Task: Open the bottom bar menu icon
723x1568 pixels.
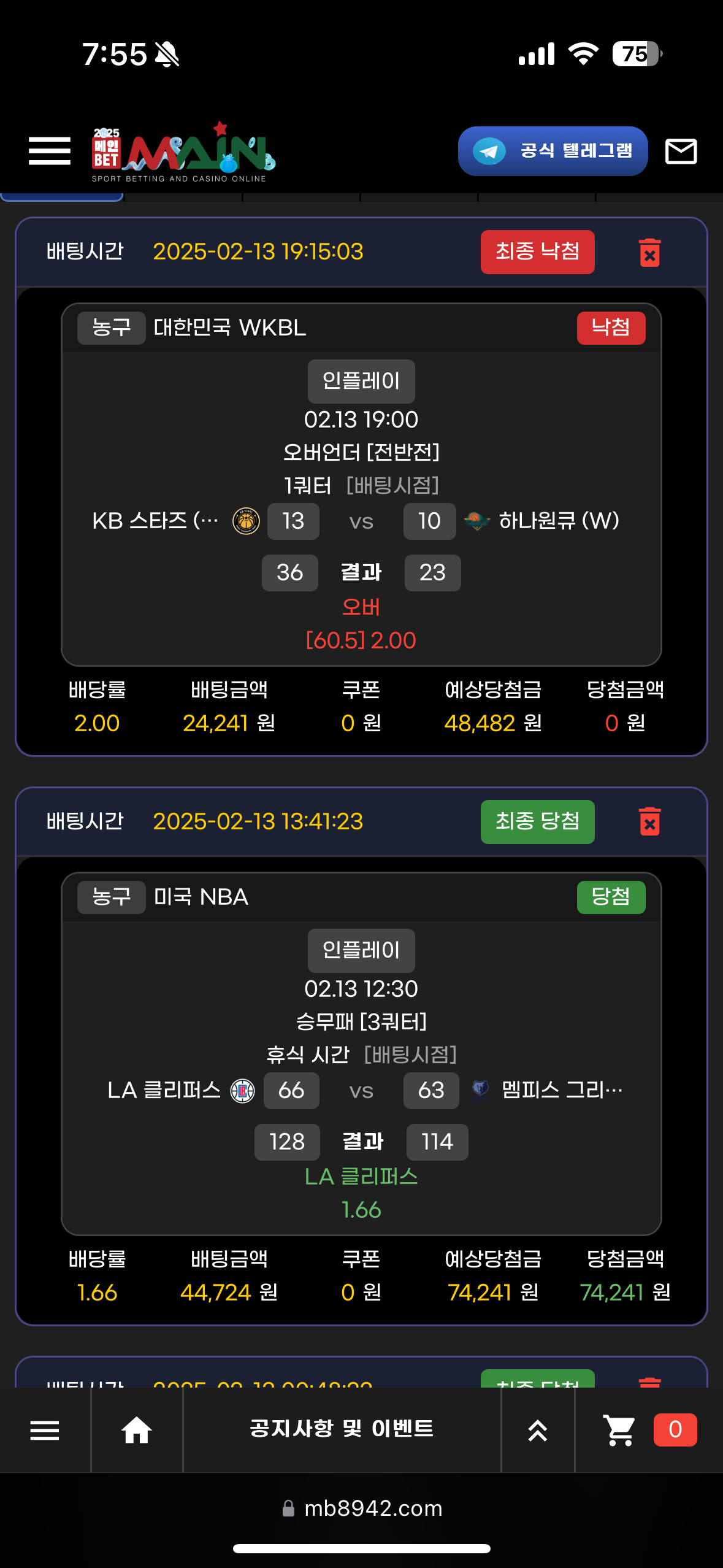Action: click(45, 1430)
